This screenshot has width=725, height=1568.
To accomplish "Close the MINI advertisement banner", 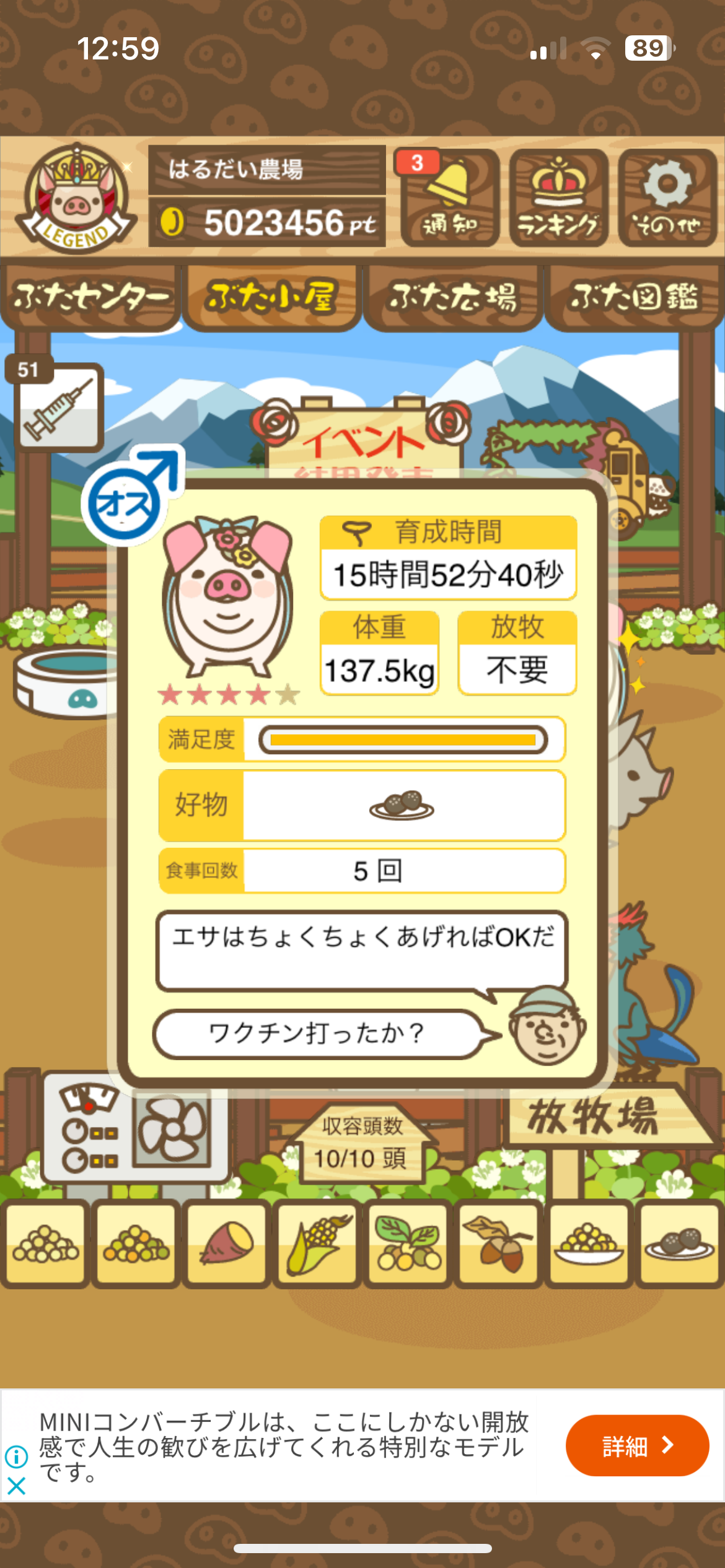I will tap(17, 1485).
